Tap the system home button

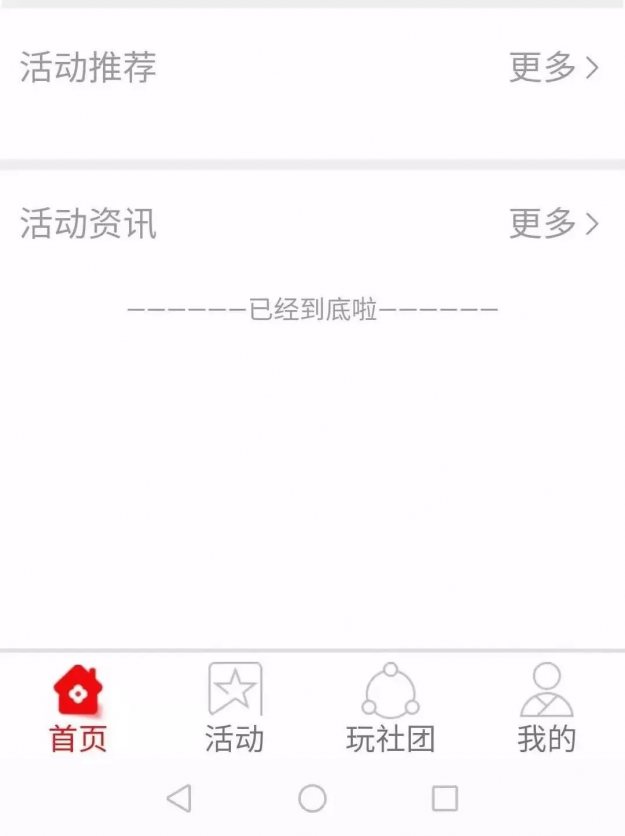(312, 798)
